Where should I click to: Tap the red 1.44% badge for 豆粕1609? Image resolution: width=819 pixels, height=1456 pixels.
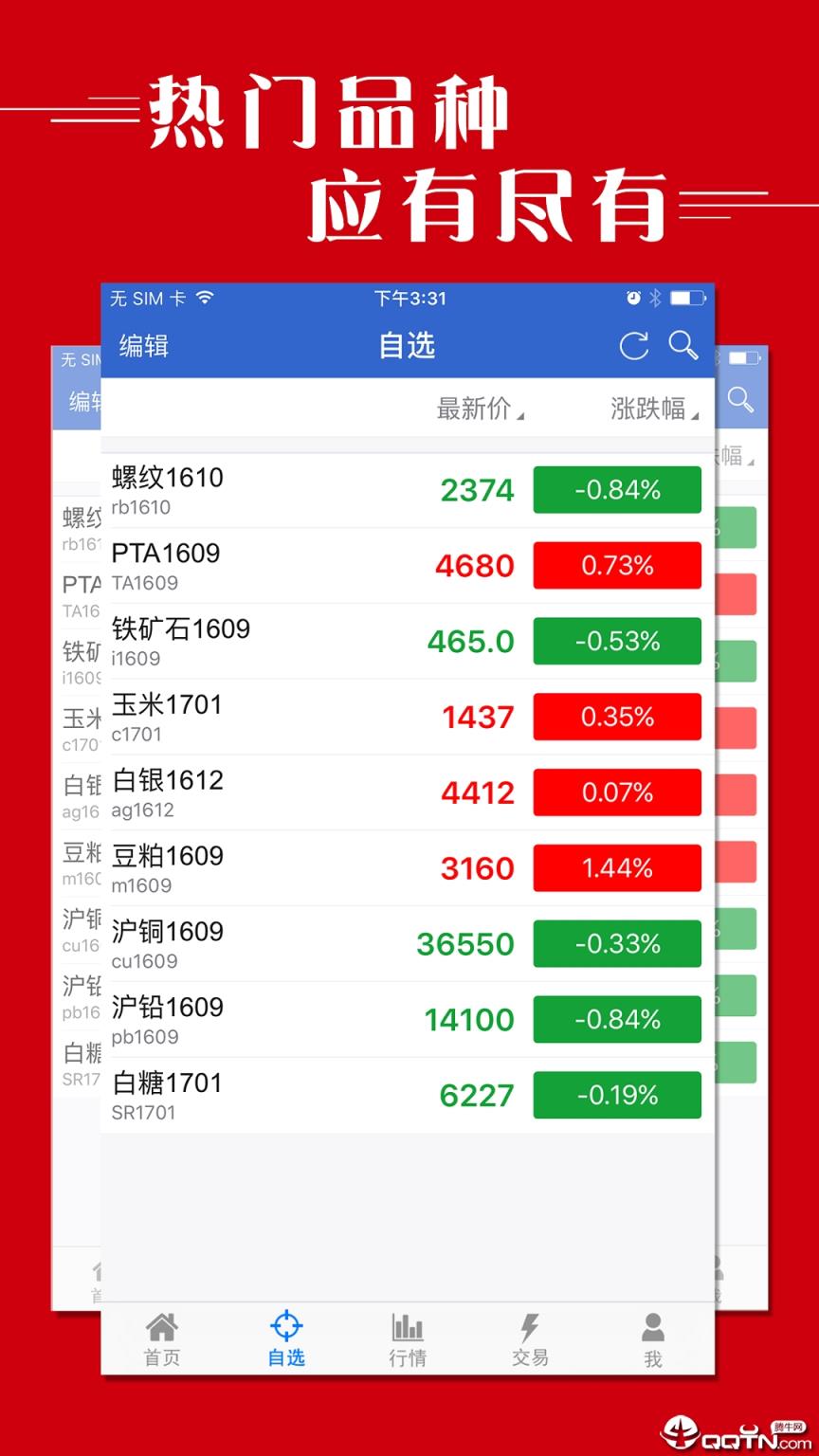pyautogui.click(x=616, y=867)
